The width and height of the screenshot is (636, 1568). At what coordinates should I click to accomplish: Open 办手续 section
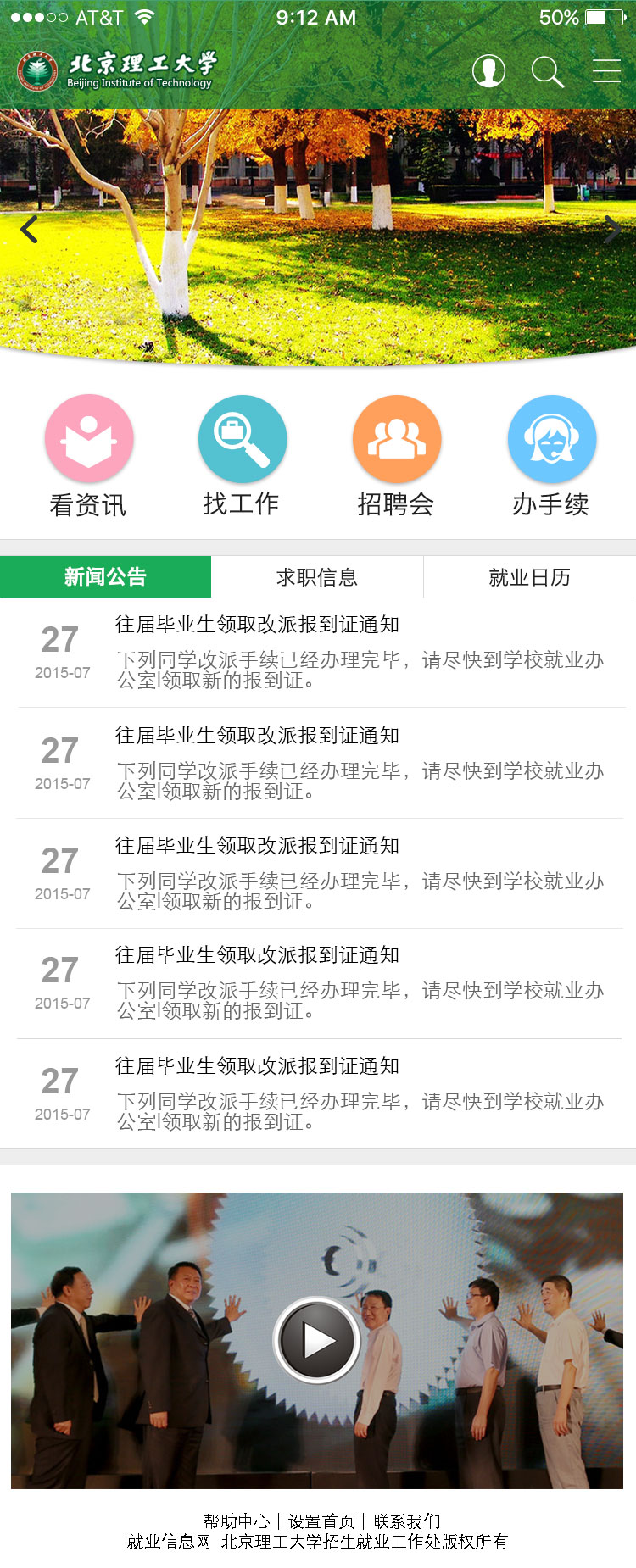(x=551, y=456)
